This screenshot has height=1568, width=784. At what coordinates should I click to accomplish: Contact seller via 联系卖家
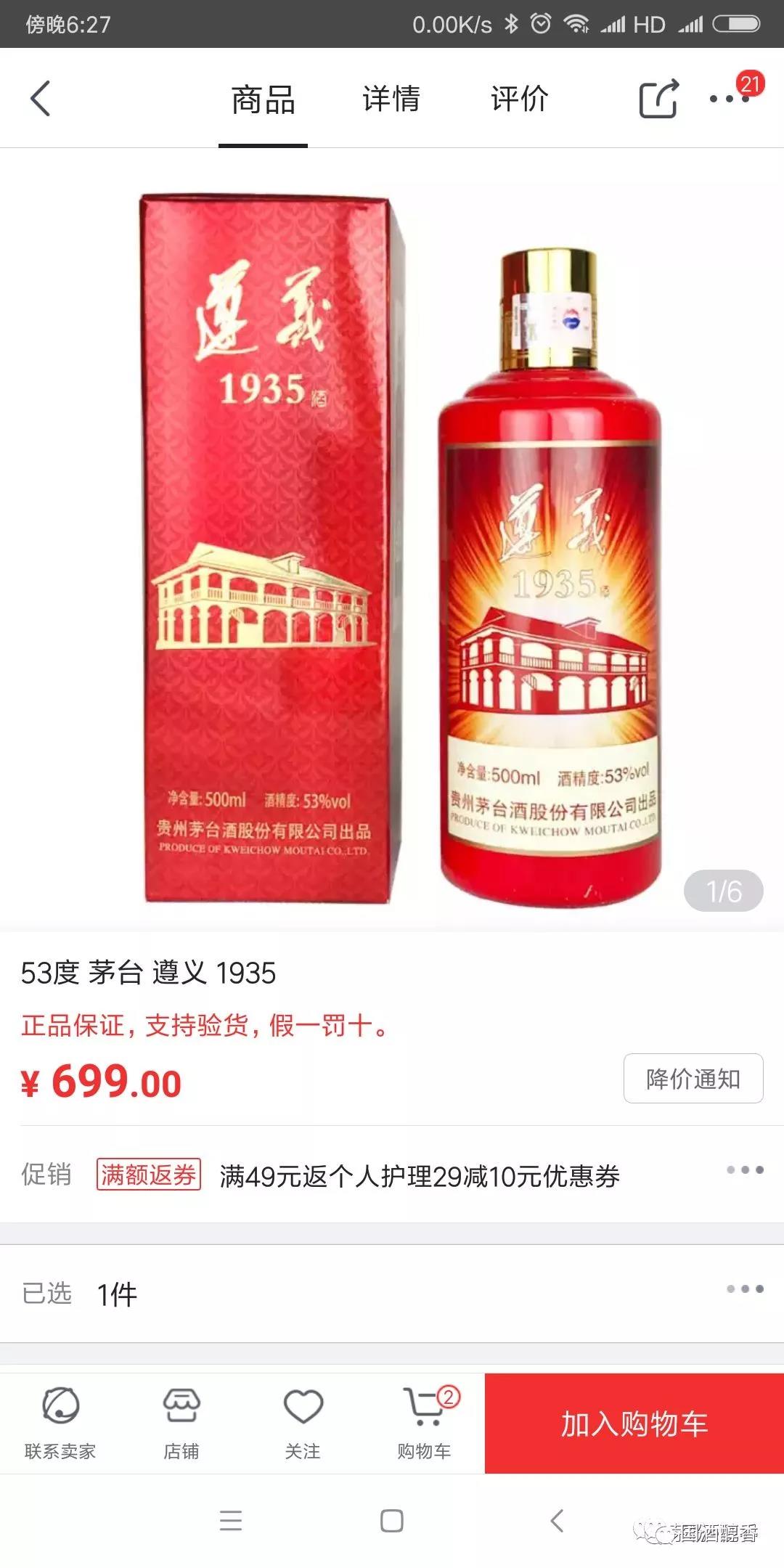tap(60, 1423)
